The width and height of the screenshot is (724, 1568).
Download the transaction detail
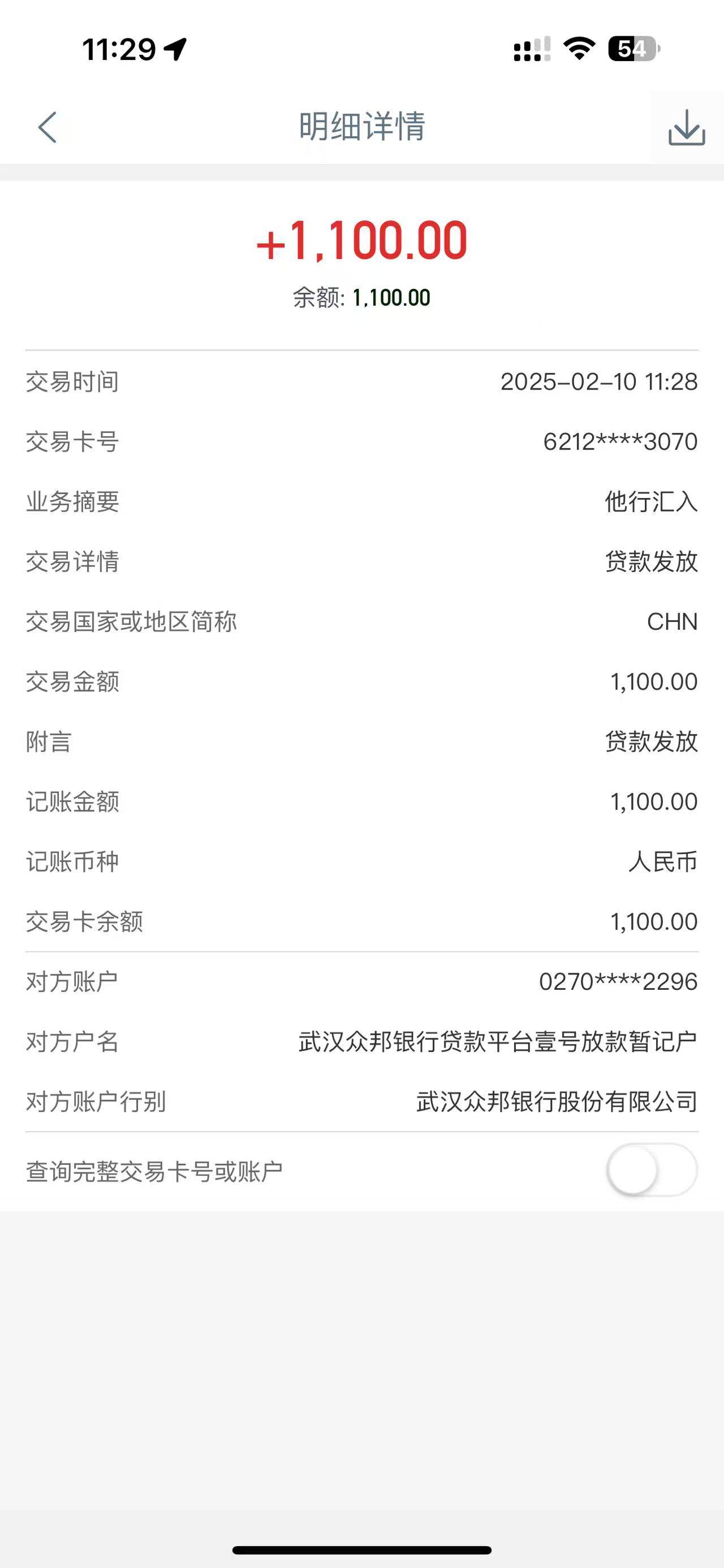687,127
